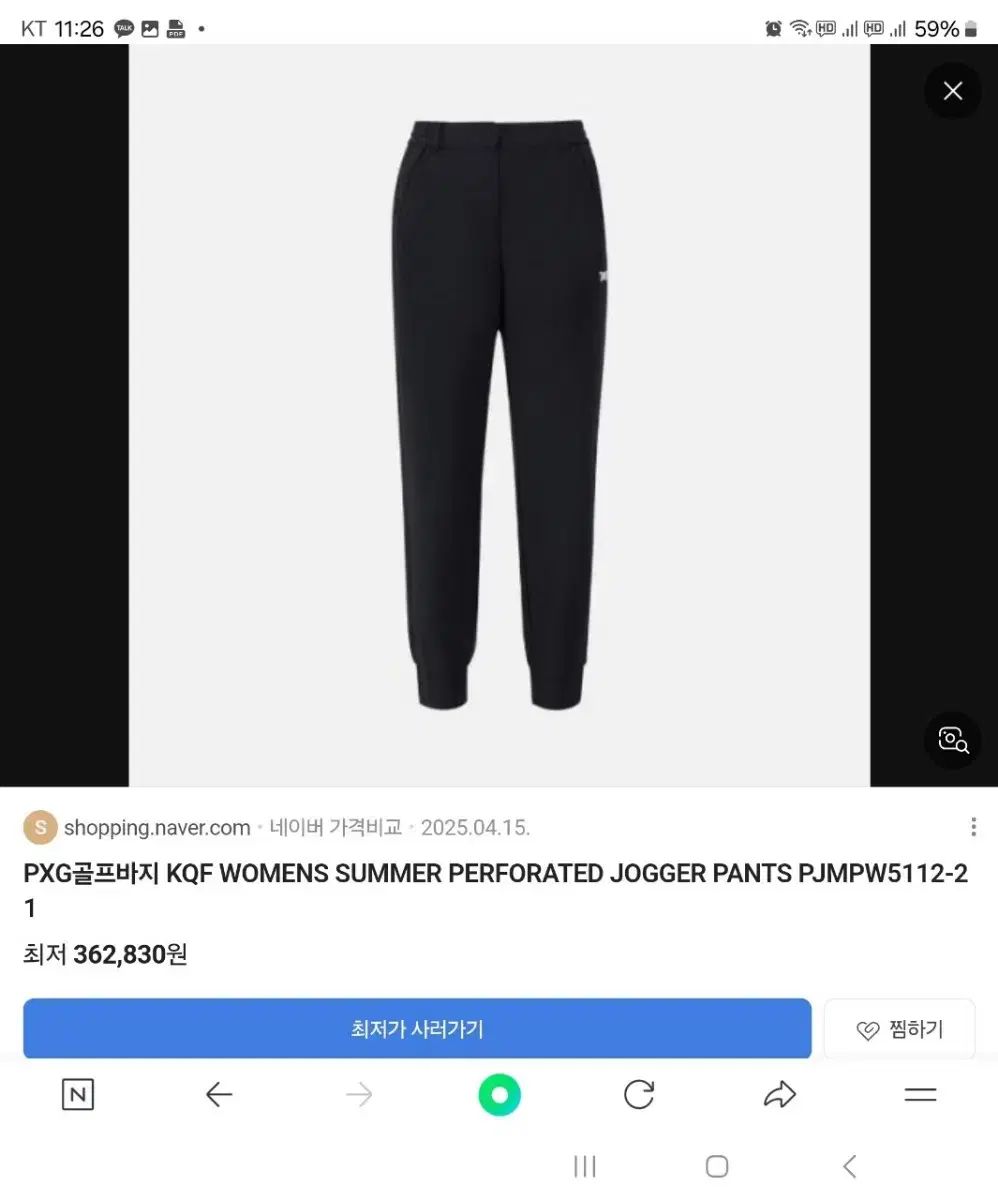
Task: Reload the current page
Action: pos(639,1095)
